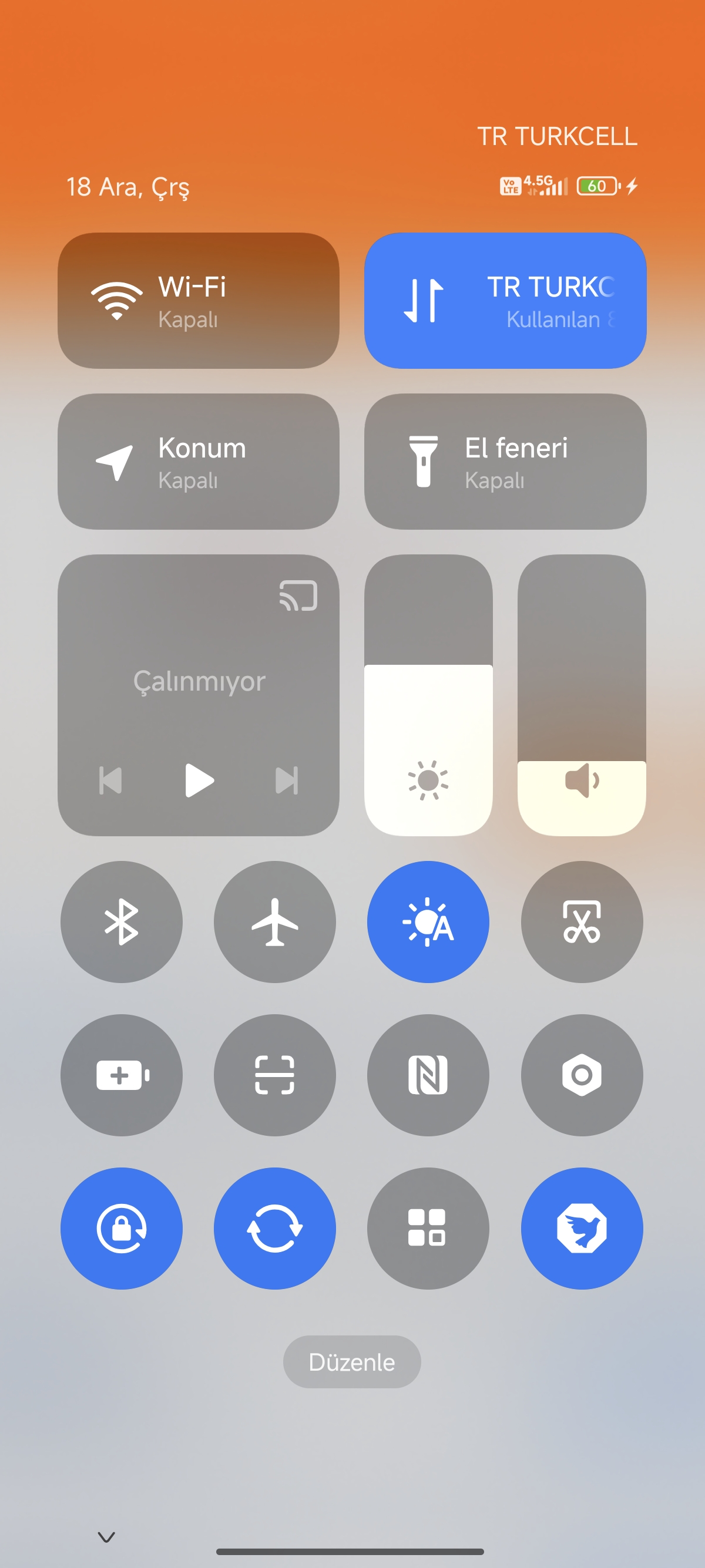Open the scanner tile
The width and height of the screenshot is (705, 1568).
click(274, 1075)
